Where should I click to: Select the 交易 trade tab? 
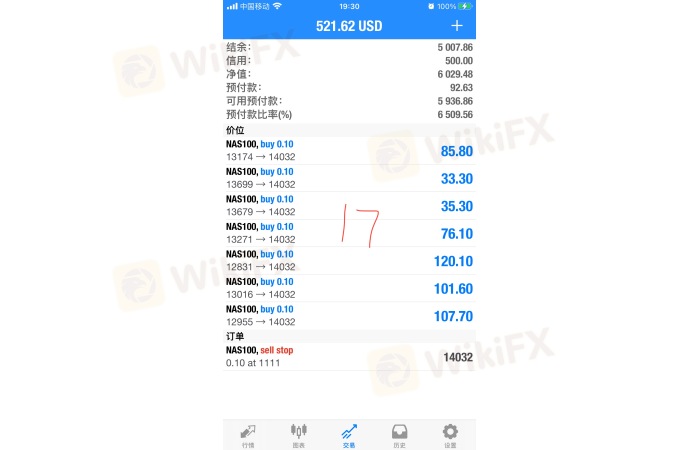click(349, 434)
